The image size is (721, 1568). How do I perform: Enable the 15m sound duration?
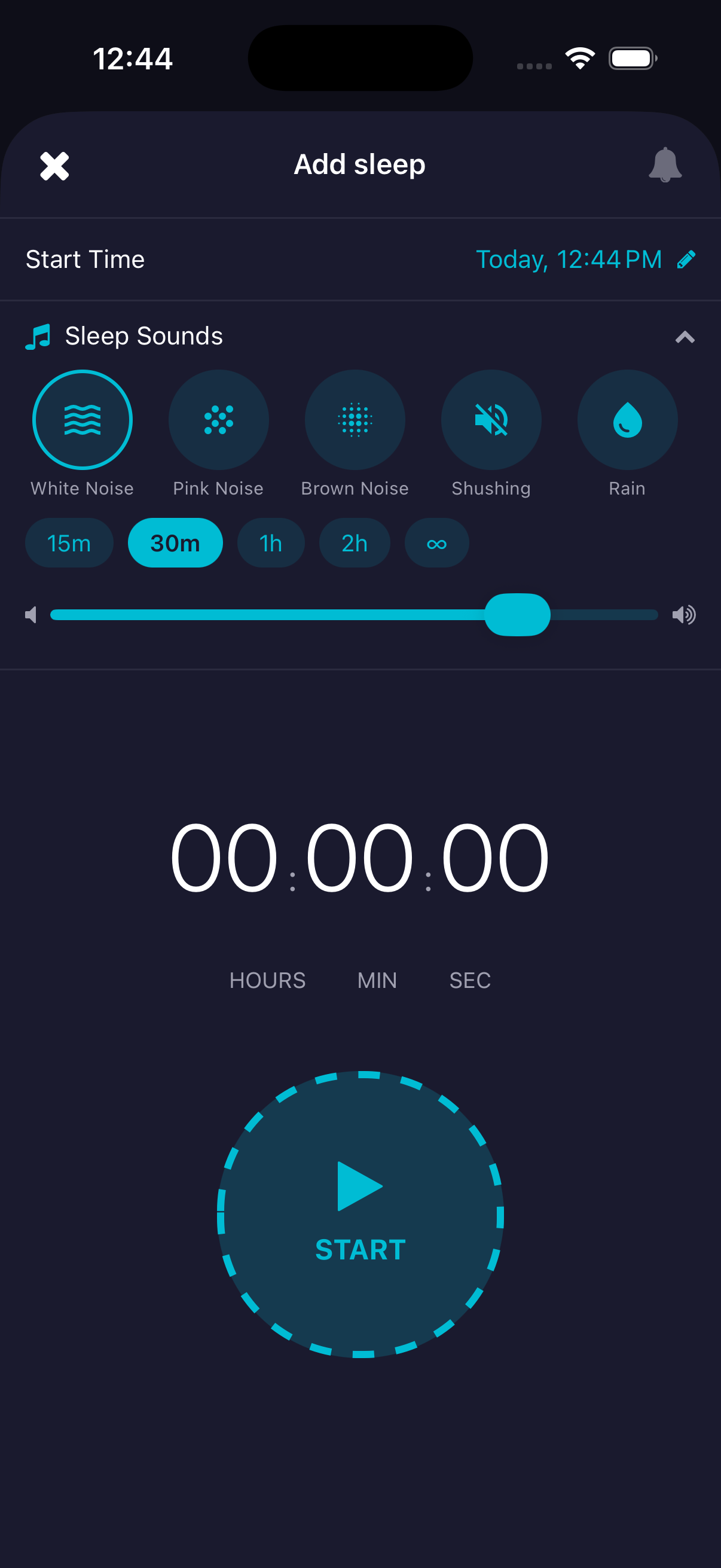(x=69, y=542)
